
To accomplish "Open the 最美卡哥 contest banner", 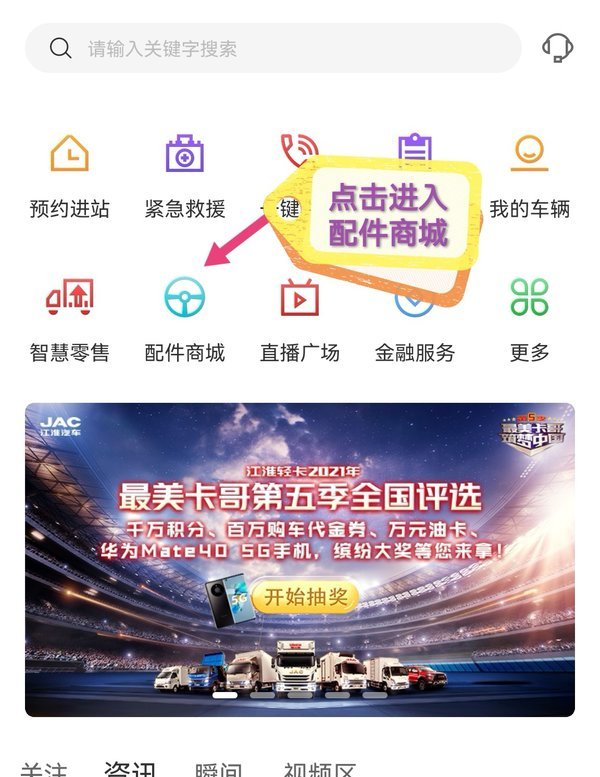I will 300,559.
